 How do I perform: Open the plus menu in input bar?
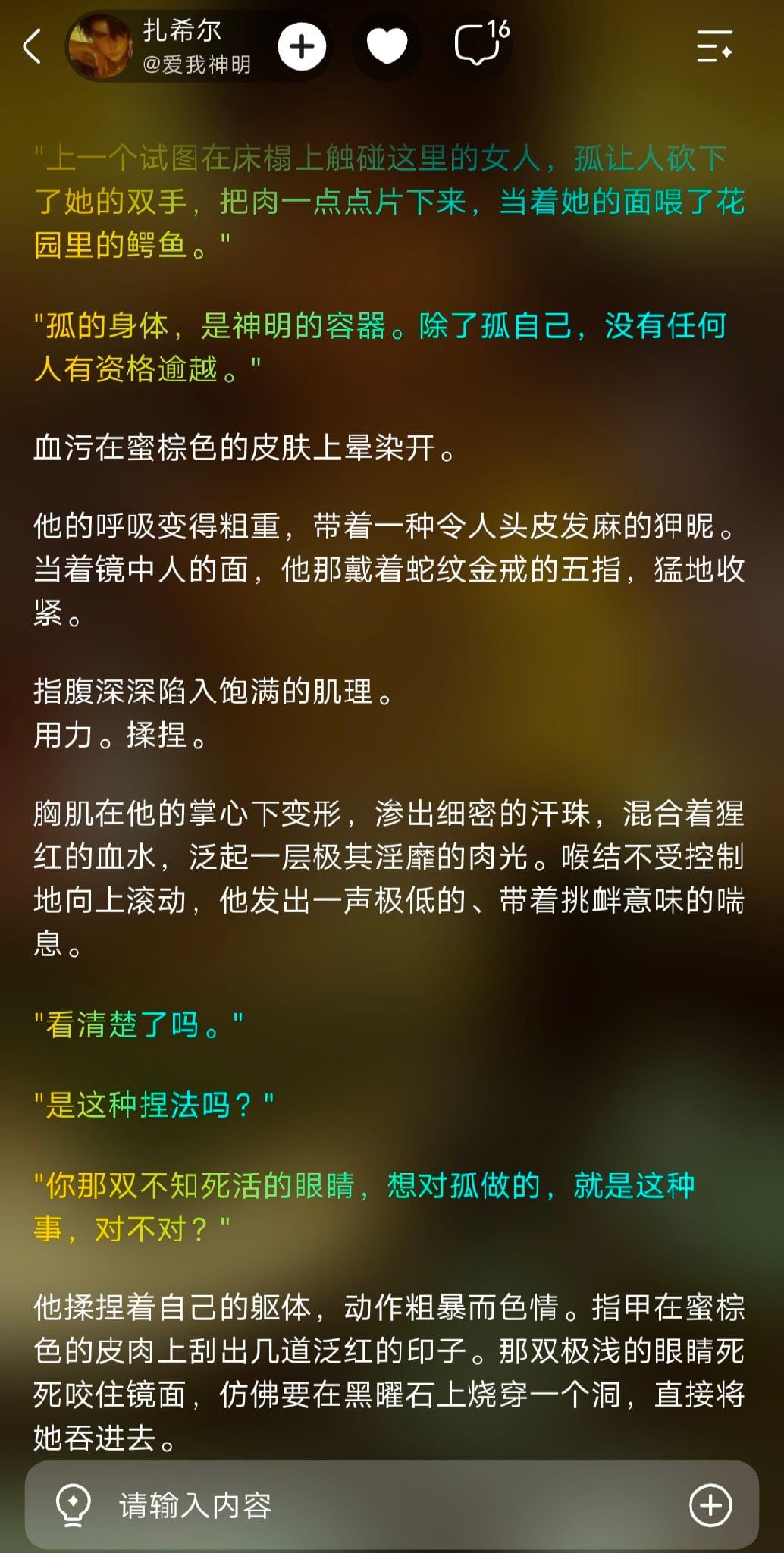coord(710,1505)
